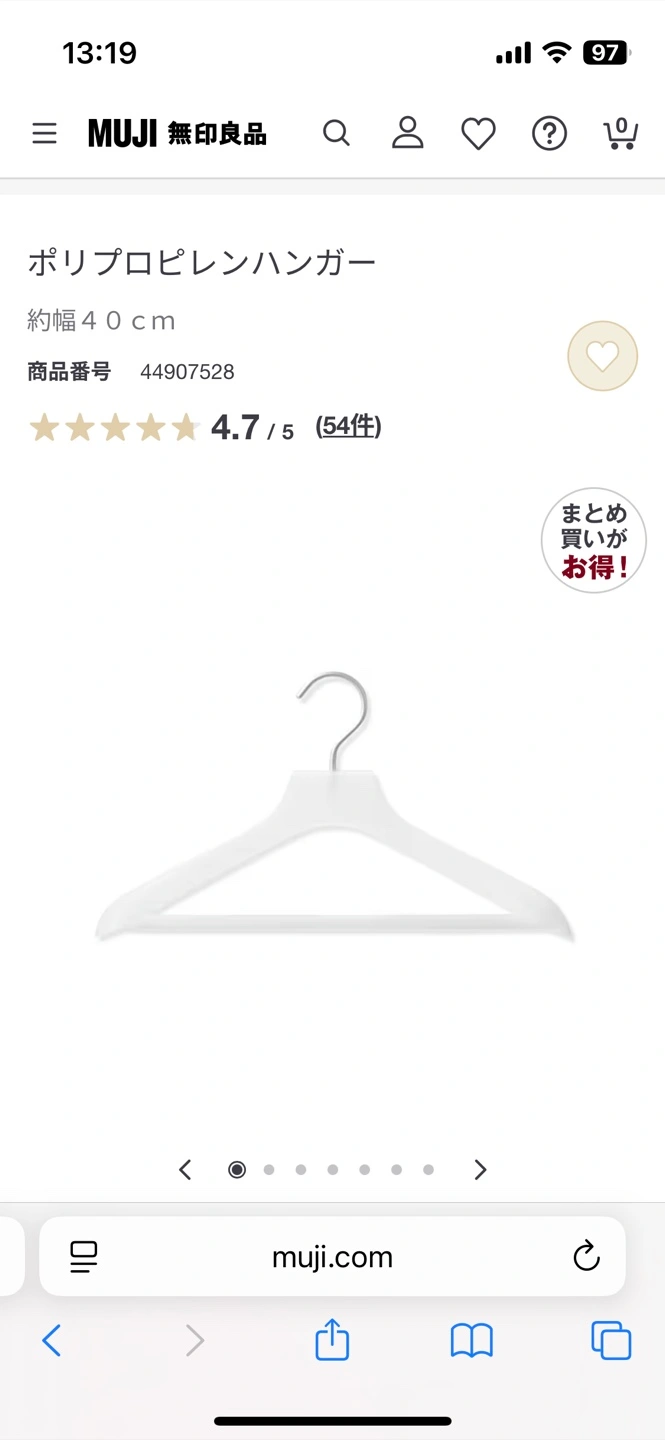Image resolution: width=665 pixels, height=1440 pixels.
Task: Add the hanger to favorites
Action: click(602, 356)
